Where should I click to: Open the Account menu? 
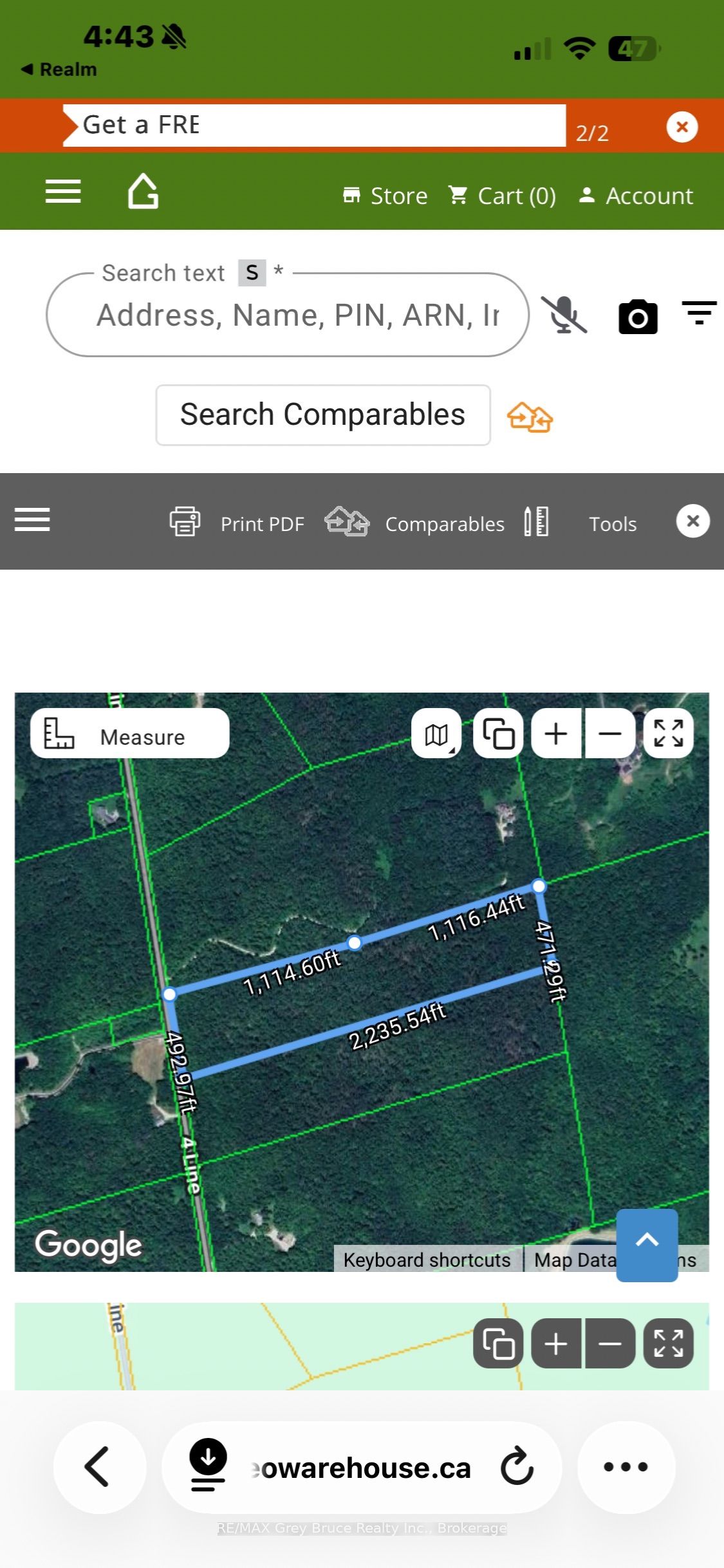tap(636, 196)
